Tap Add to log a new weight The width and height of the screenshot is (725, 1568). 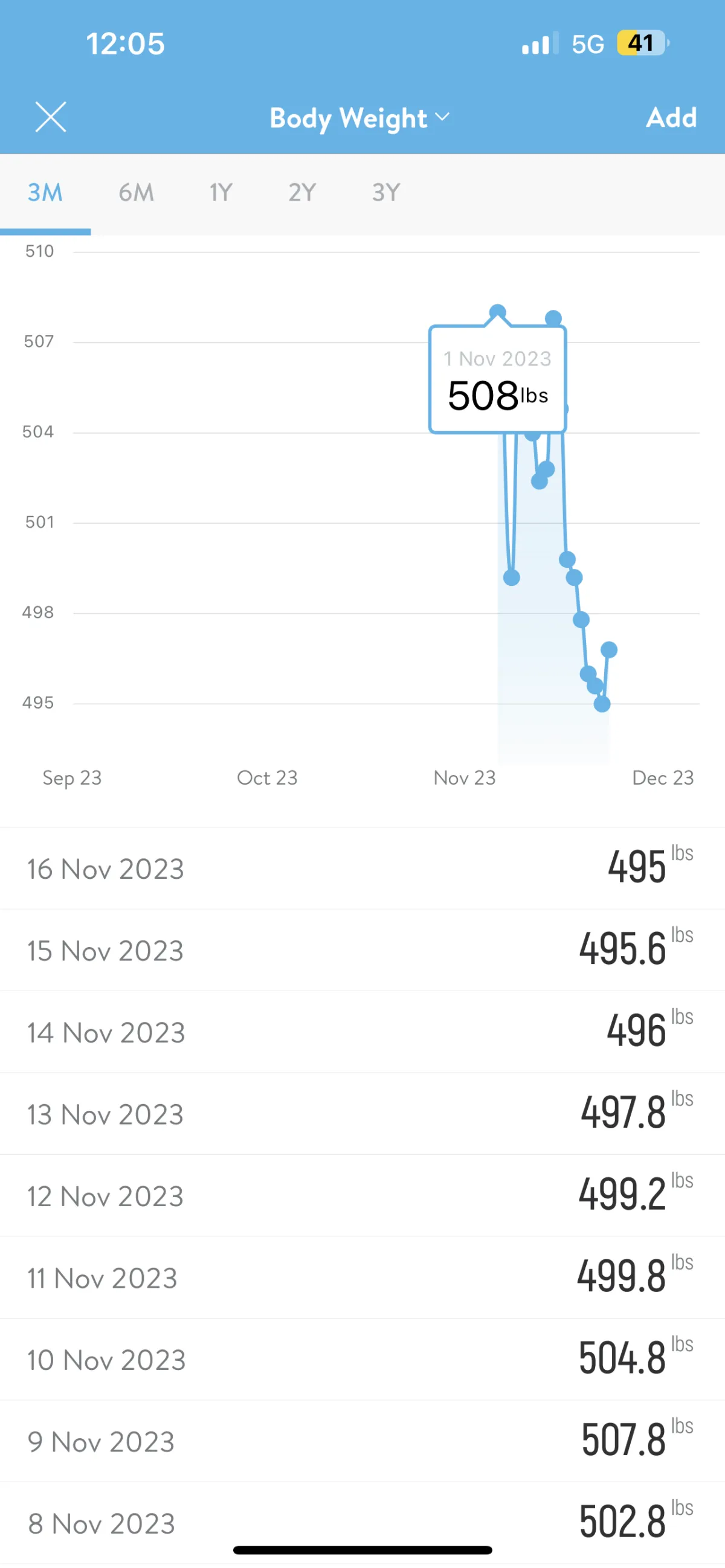click(671, 117)
